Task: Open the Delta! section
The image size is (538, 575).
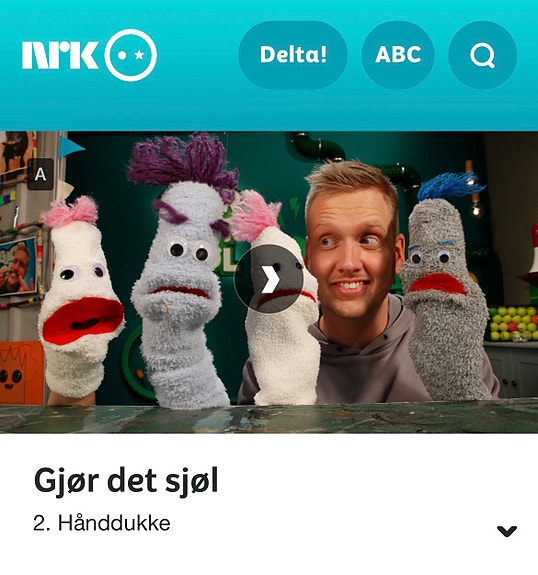Action: coord(293,55)
